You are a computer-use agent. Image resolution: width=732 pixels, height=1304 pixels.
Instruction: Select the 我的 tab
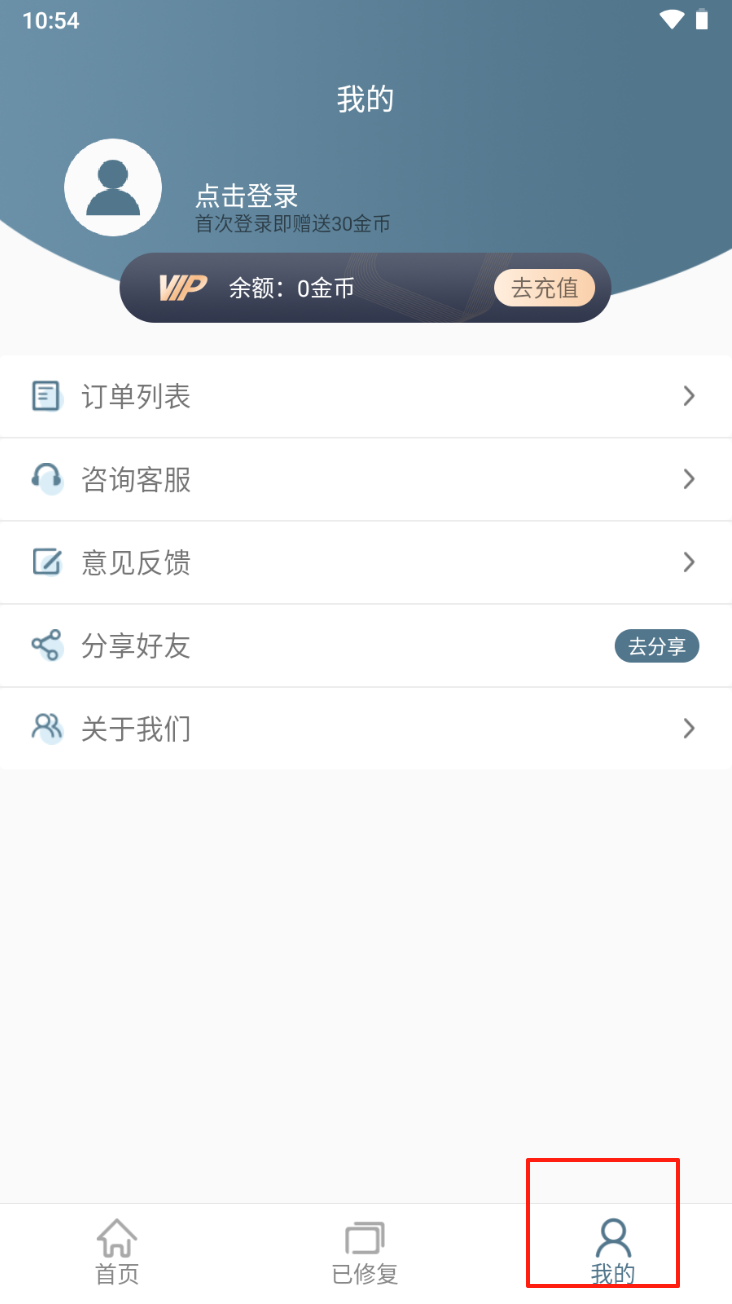click(x=613, y=1252)
